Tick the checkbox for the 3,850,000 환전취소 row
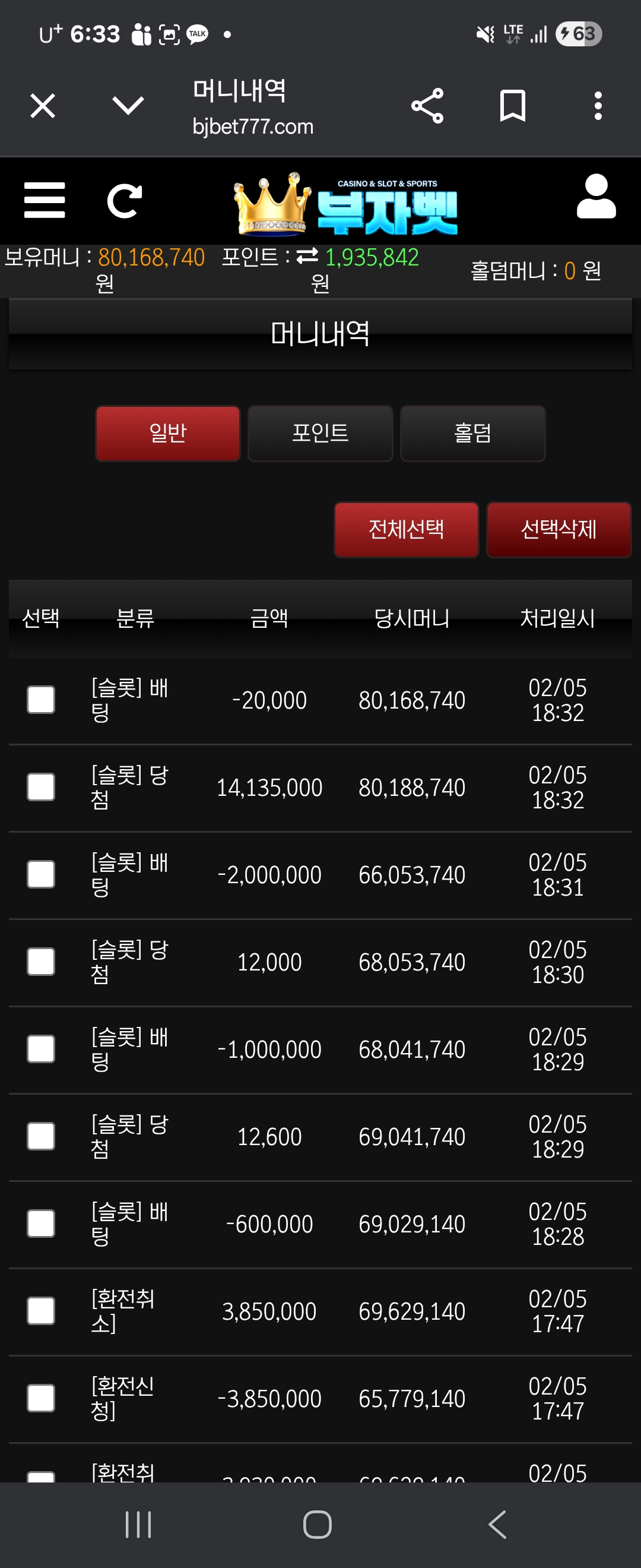 click(42, 1311)
